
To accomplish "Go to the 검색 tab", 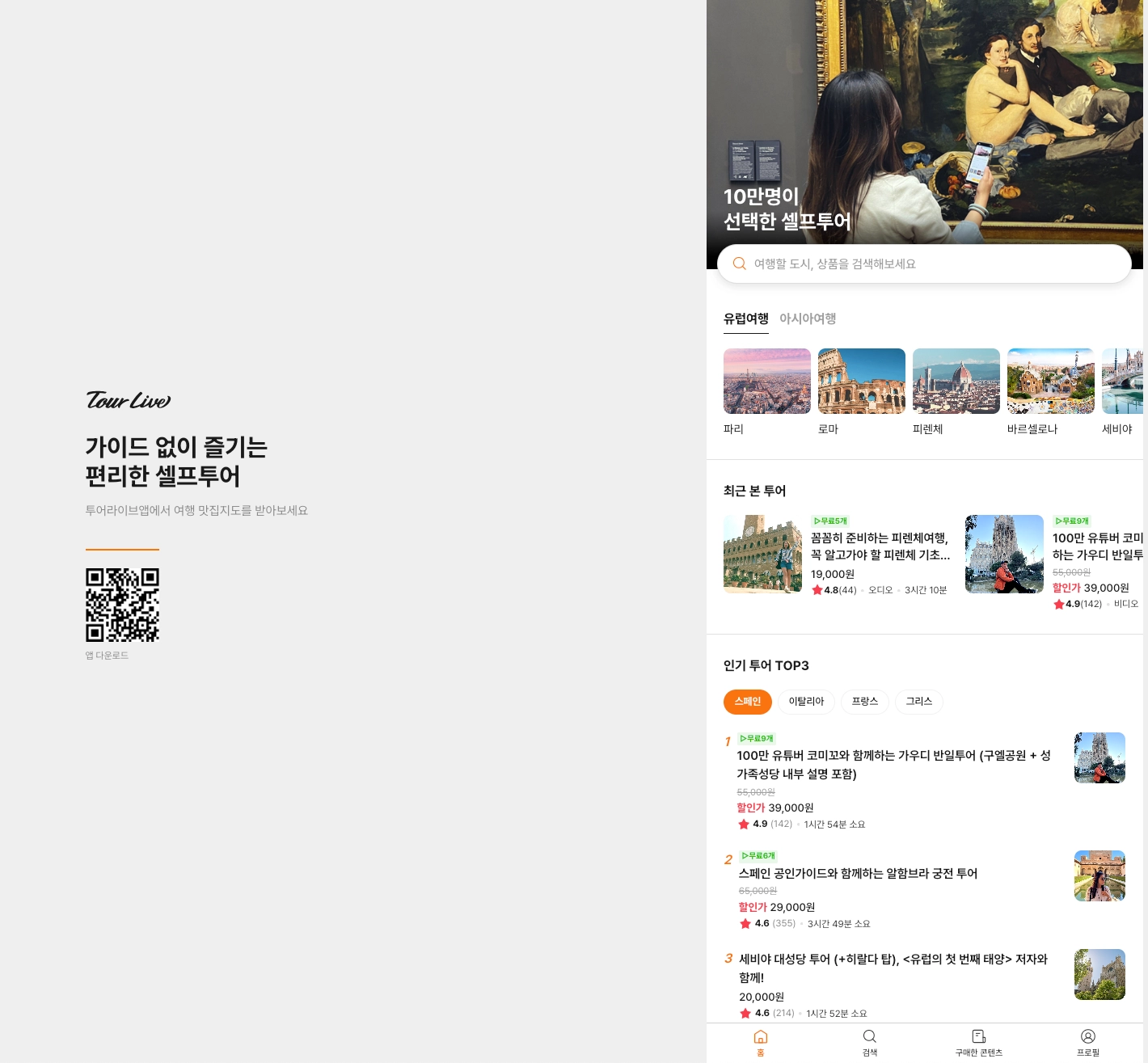I will (869, 1043).
